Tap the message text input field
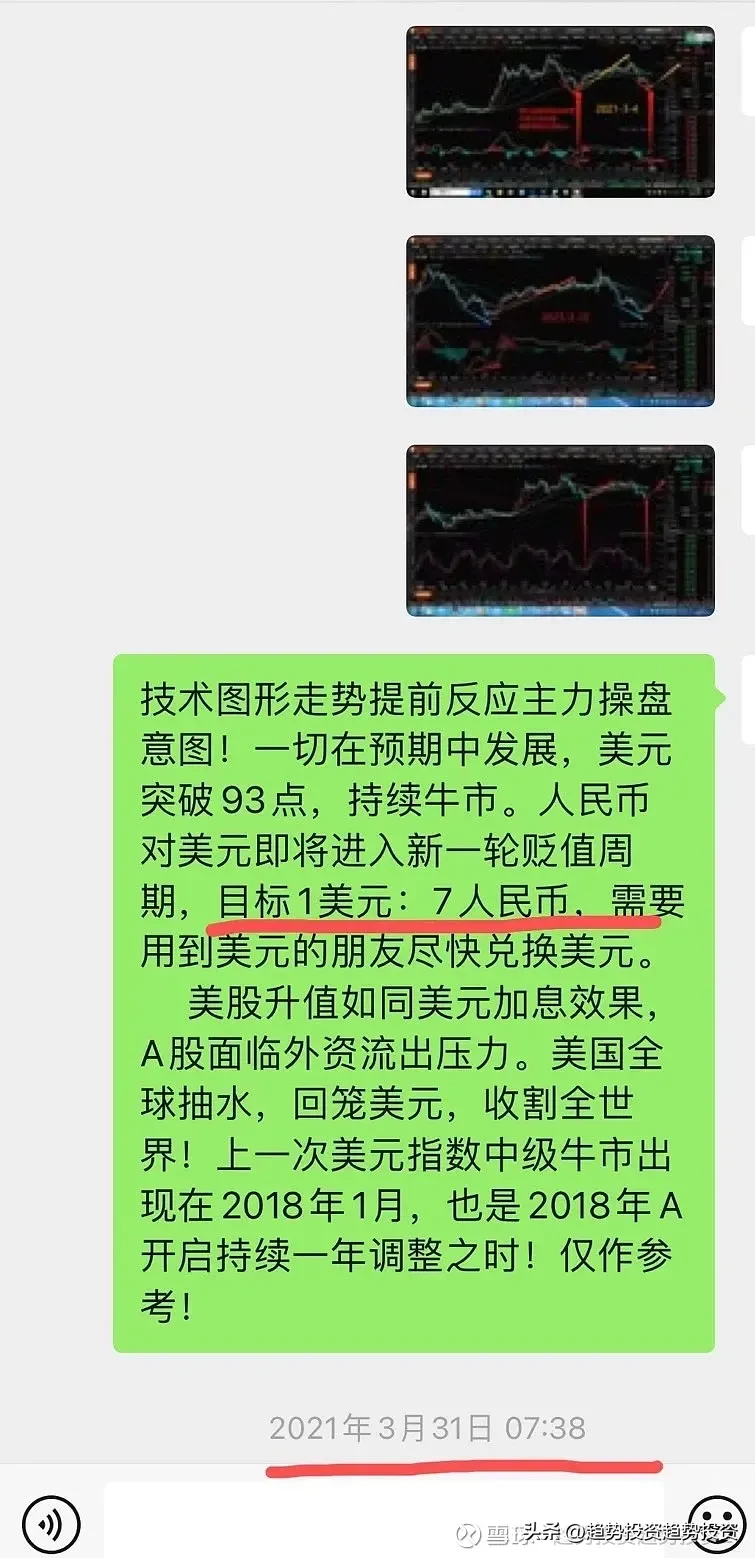Image resolution: width=755 pixels, height=1558 pixels. tap(390, 1520)
